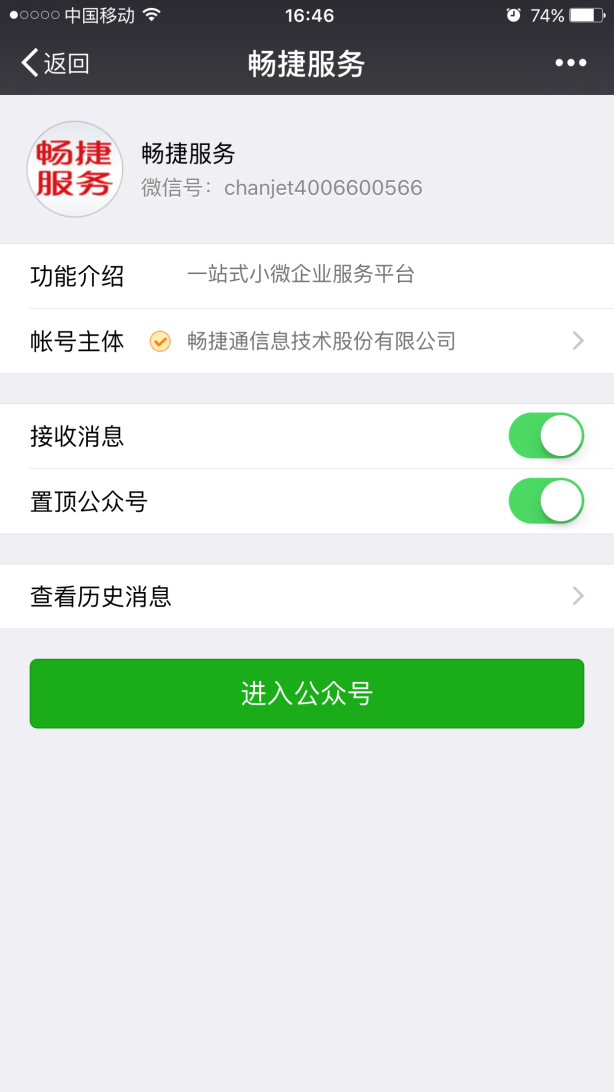Go back using the 返回 button
614x1092 pixels.
[55, 63]
